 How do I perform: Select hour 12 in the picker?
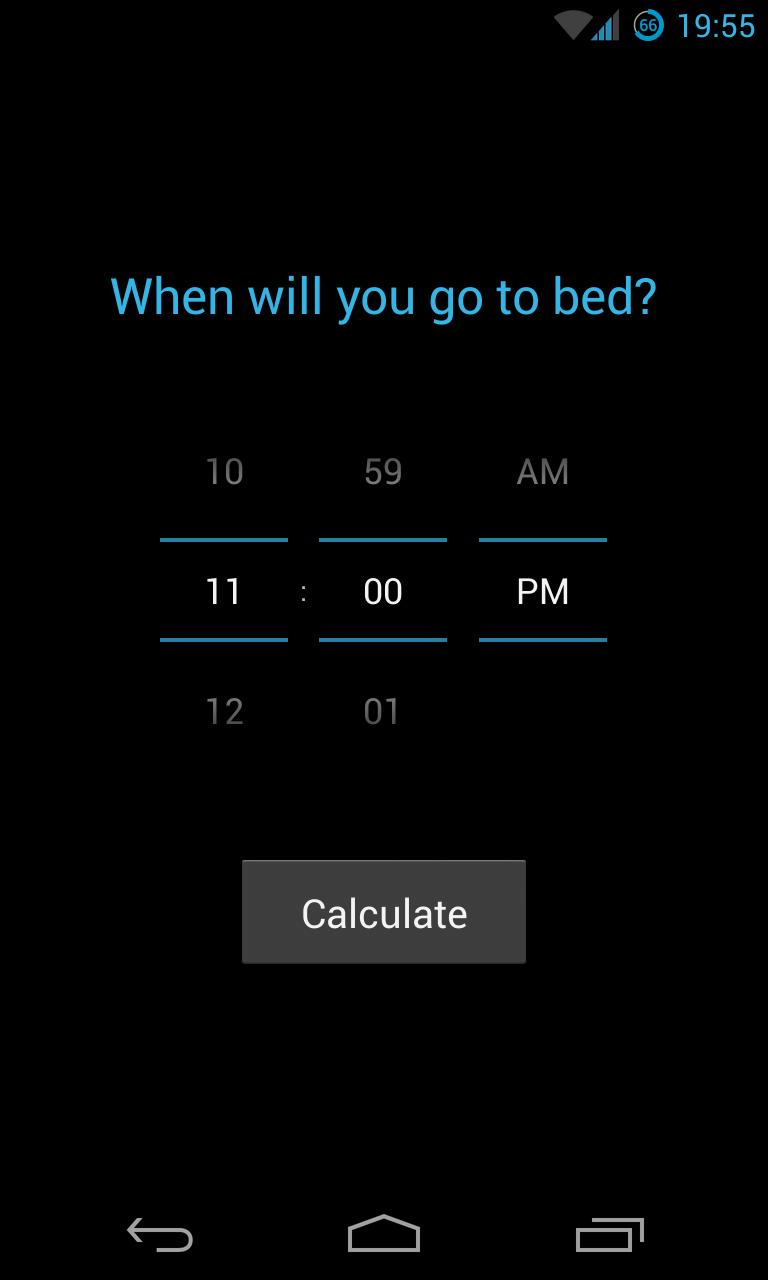(224, 712)
